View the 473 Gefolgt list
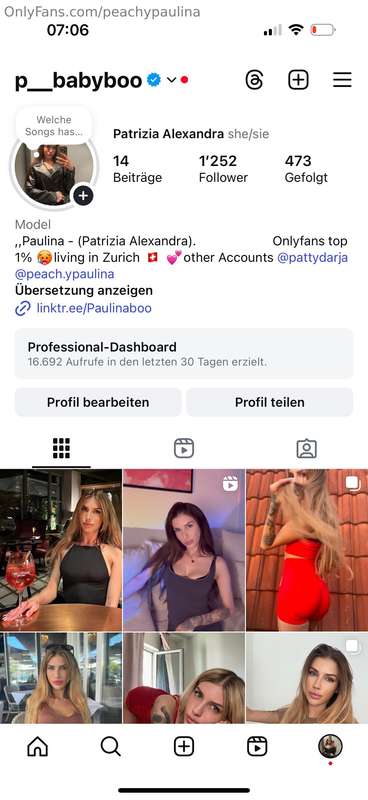The height and width of the screenshot is (800, 368). coord(306,169)
